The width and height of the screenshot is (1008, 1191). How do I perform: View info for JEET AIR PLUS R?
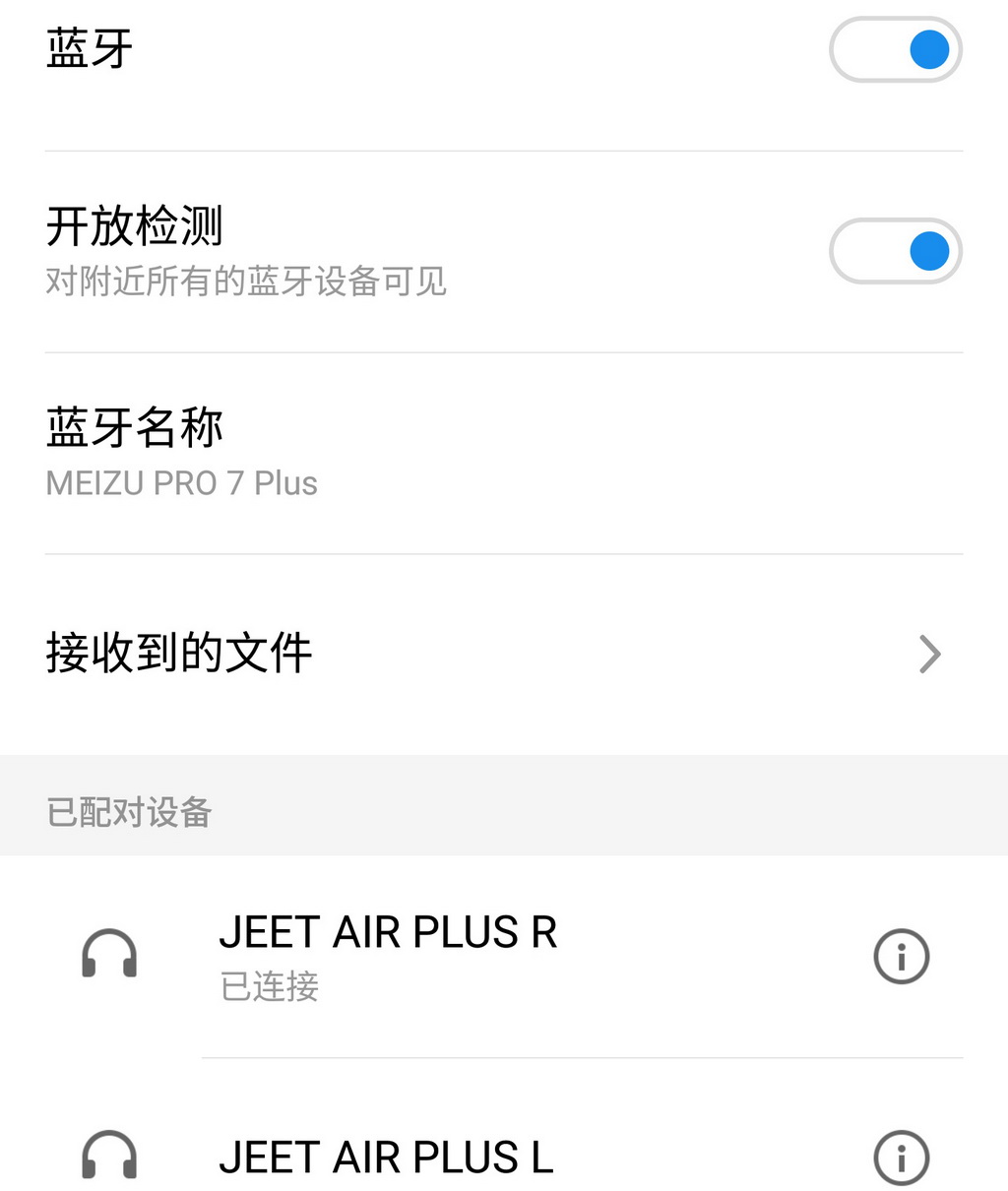(x=901, y=956)
